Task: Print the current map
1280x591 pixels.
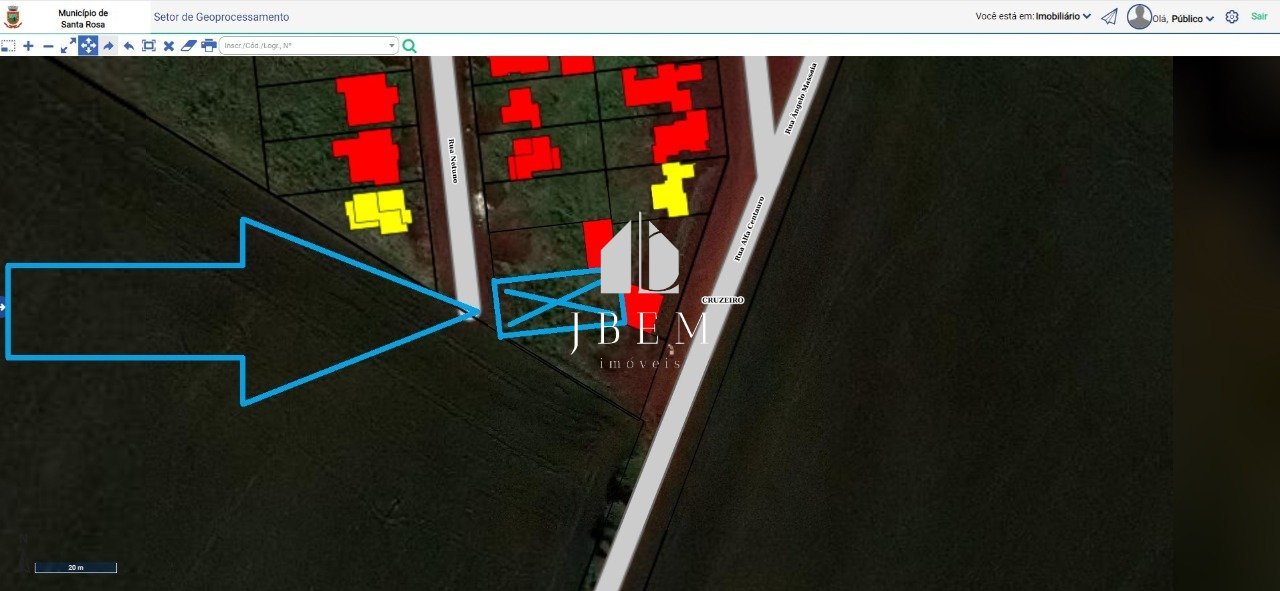Action: [209, 46]
